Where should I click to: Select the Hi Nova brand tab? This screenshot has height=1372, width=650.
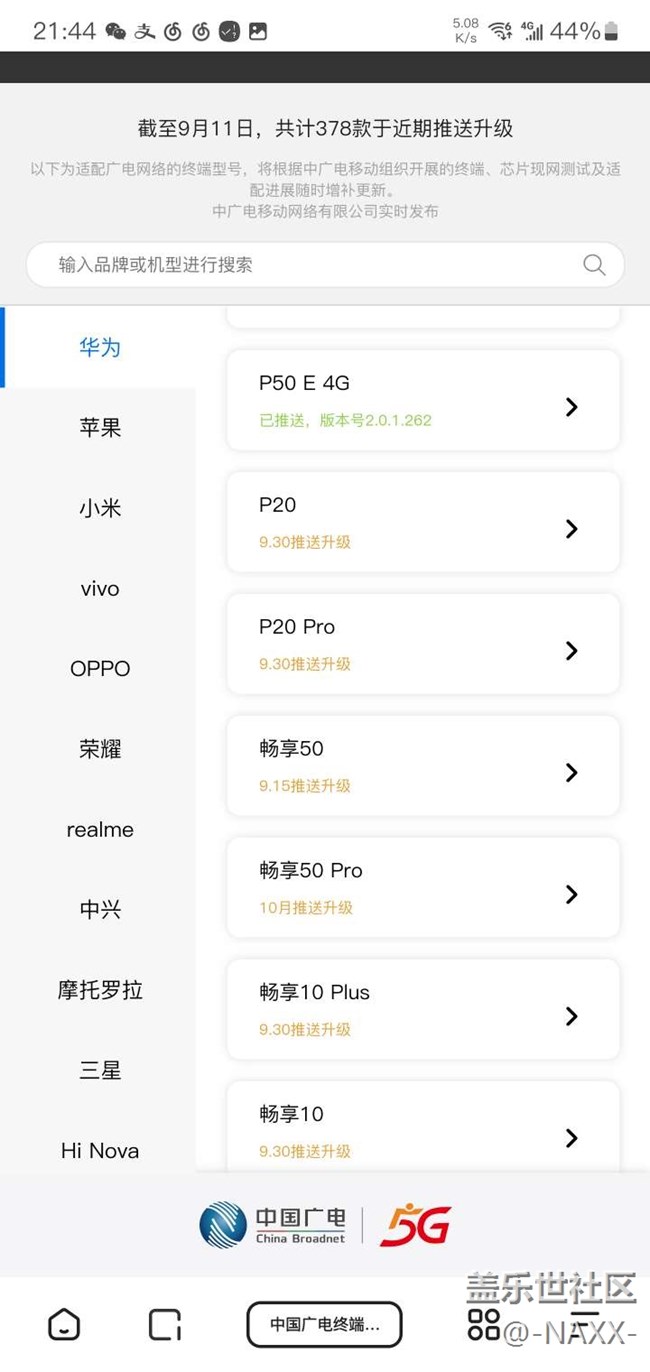click(x=100, y=1150)
